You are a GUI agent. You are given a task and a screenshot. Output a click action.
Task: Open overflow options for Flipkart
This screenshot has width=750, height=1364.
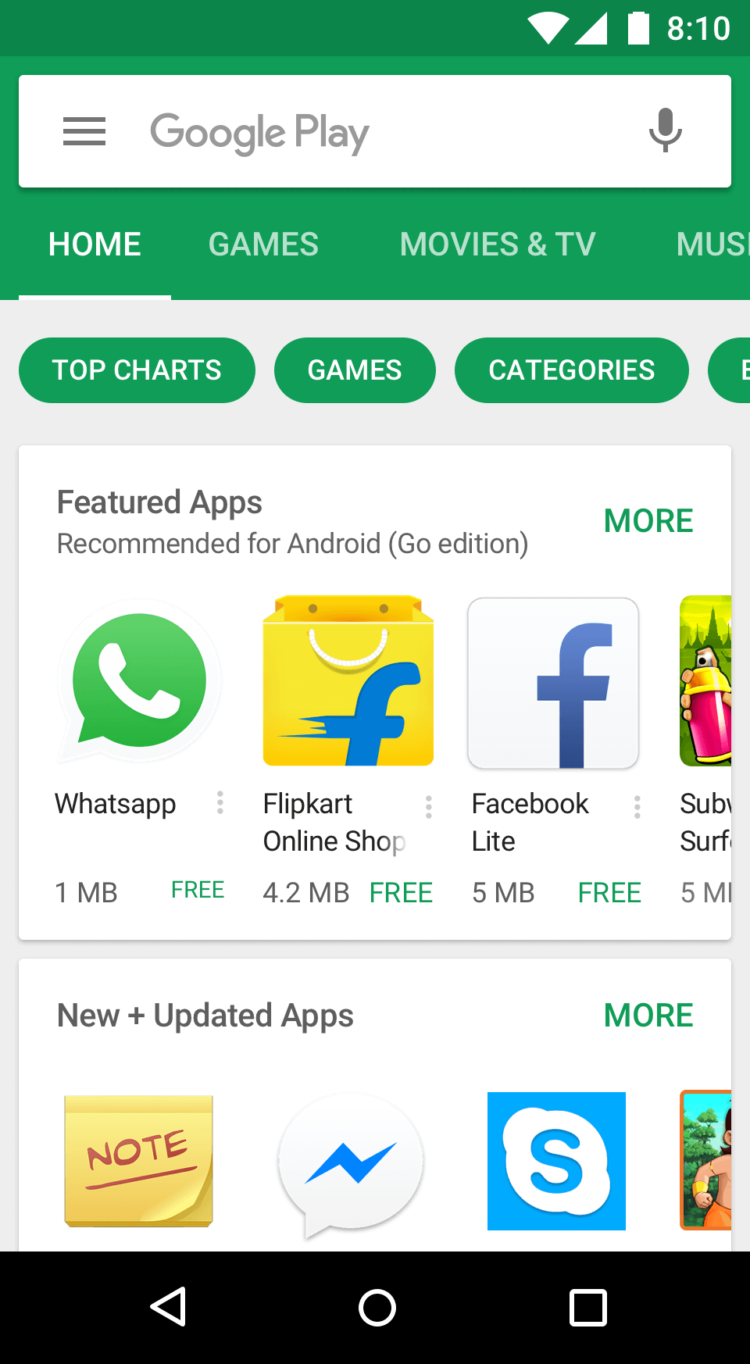pyautogui.click(x=428, y=806)
